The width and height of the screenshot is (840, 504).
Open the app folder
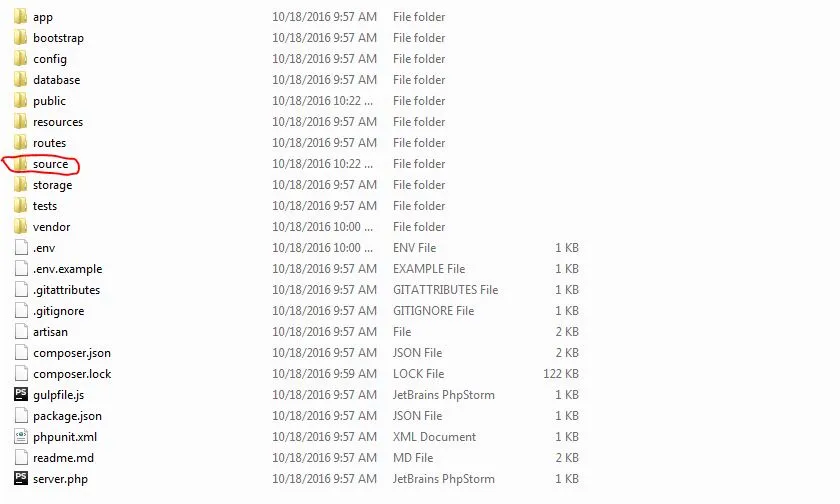[42, 17]
